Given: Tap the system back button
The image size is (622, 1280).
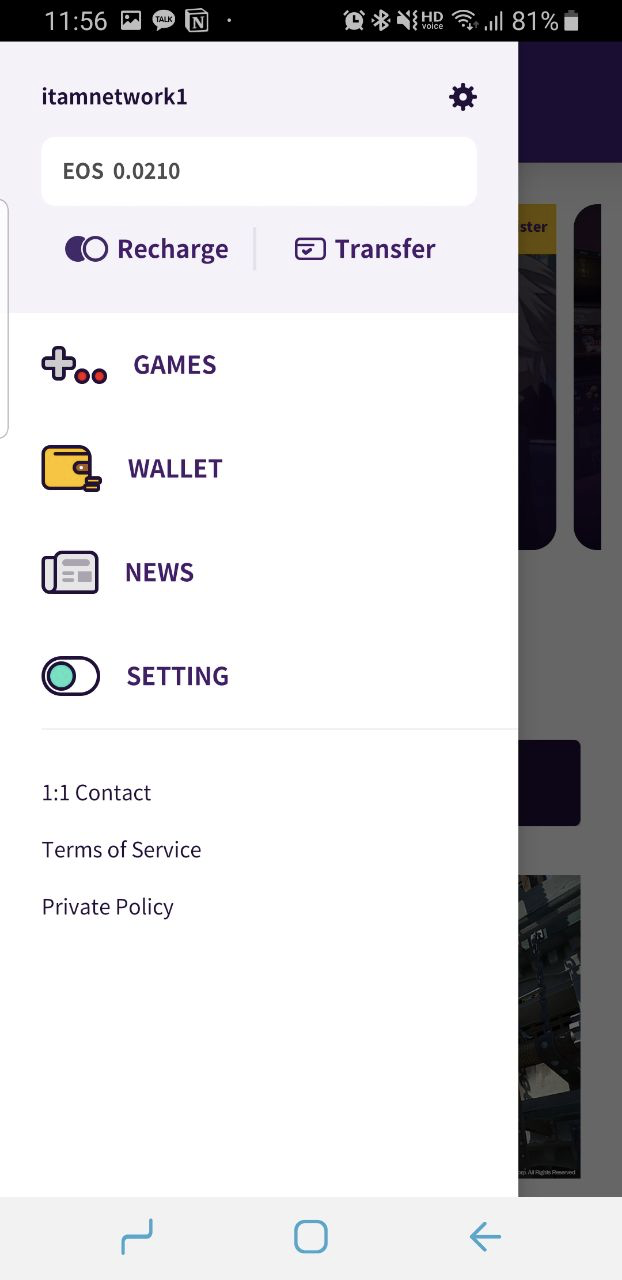Looking at the screenshot, I should (485, 1237).
